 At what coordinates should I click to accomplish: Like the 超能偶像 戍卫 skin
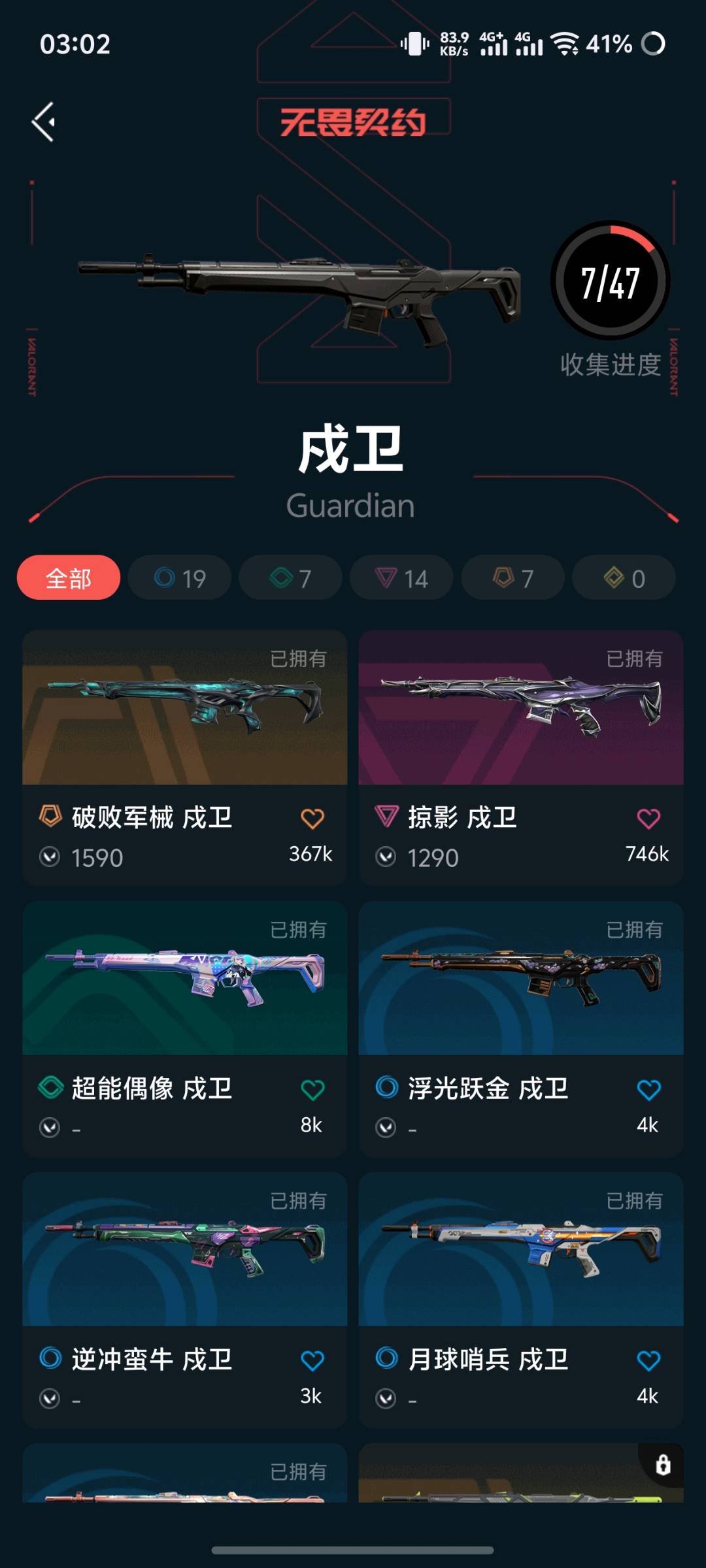pyautogui.click(x=312, y=1090)
